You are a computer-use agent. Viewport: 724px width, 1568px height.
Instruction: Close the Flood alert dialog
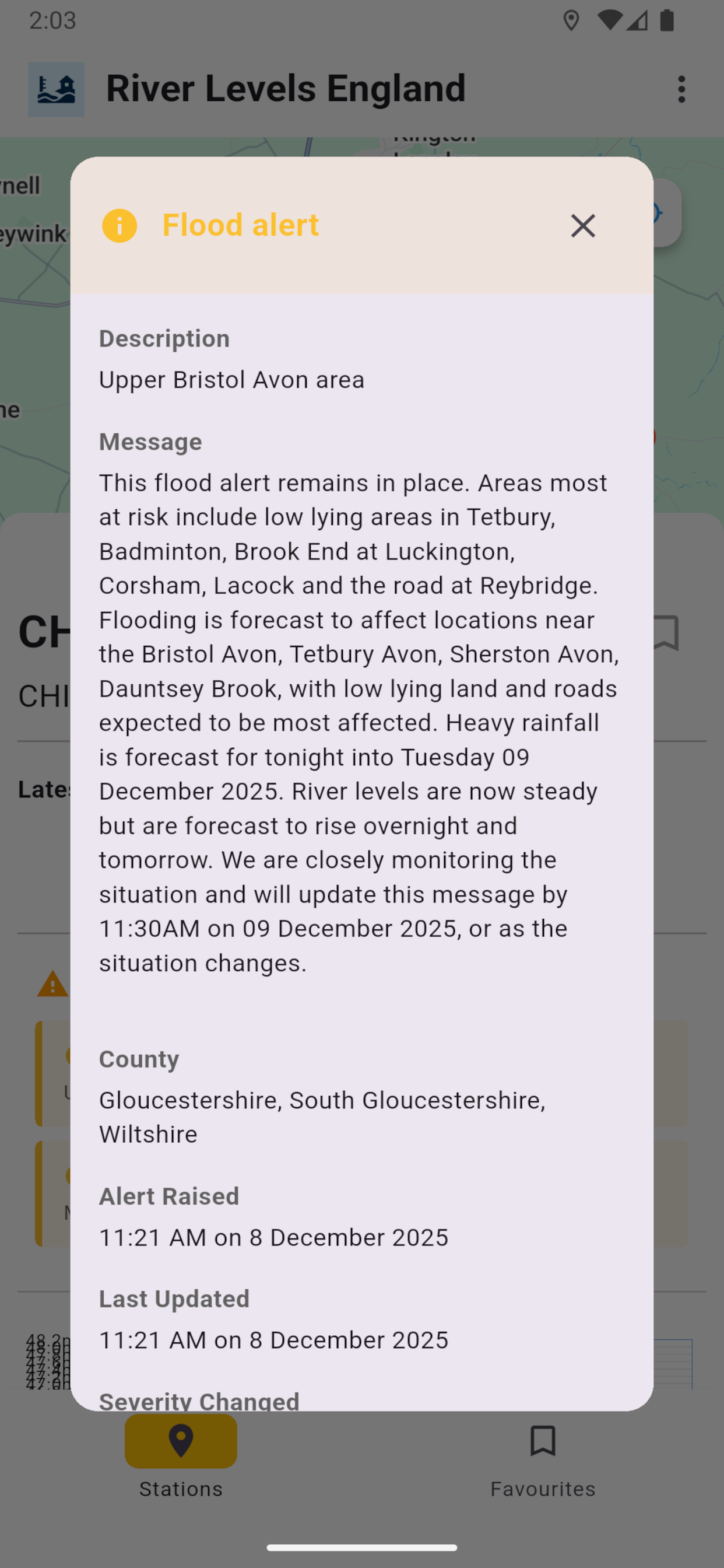(582, 226)
